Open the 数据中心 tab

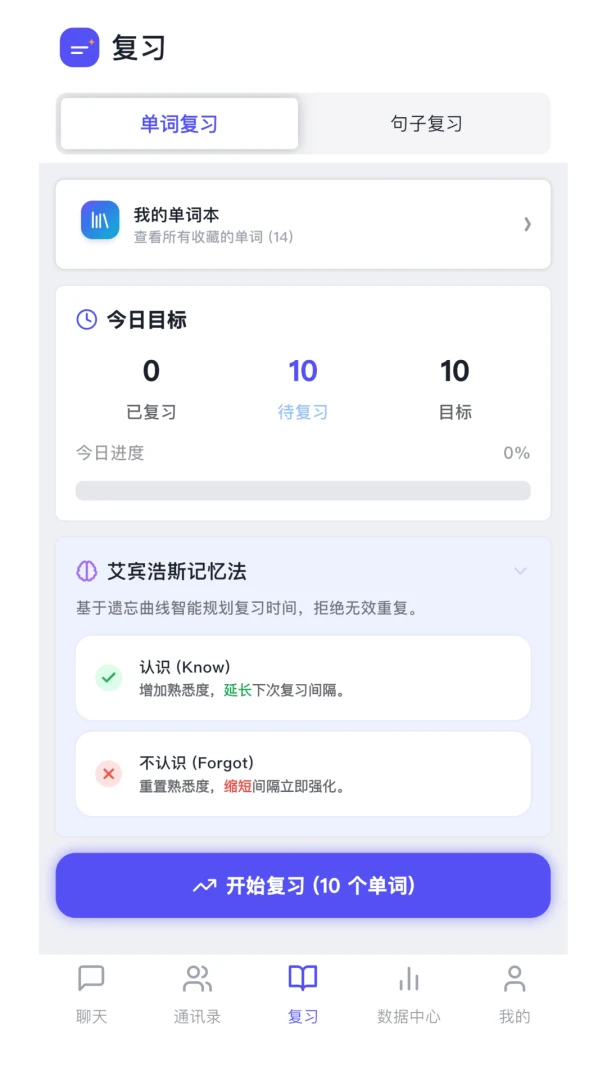click(409, 994)
